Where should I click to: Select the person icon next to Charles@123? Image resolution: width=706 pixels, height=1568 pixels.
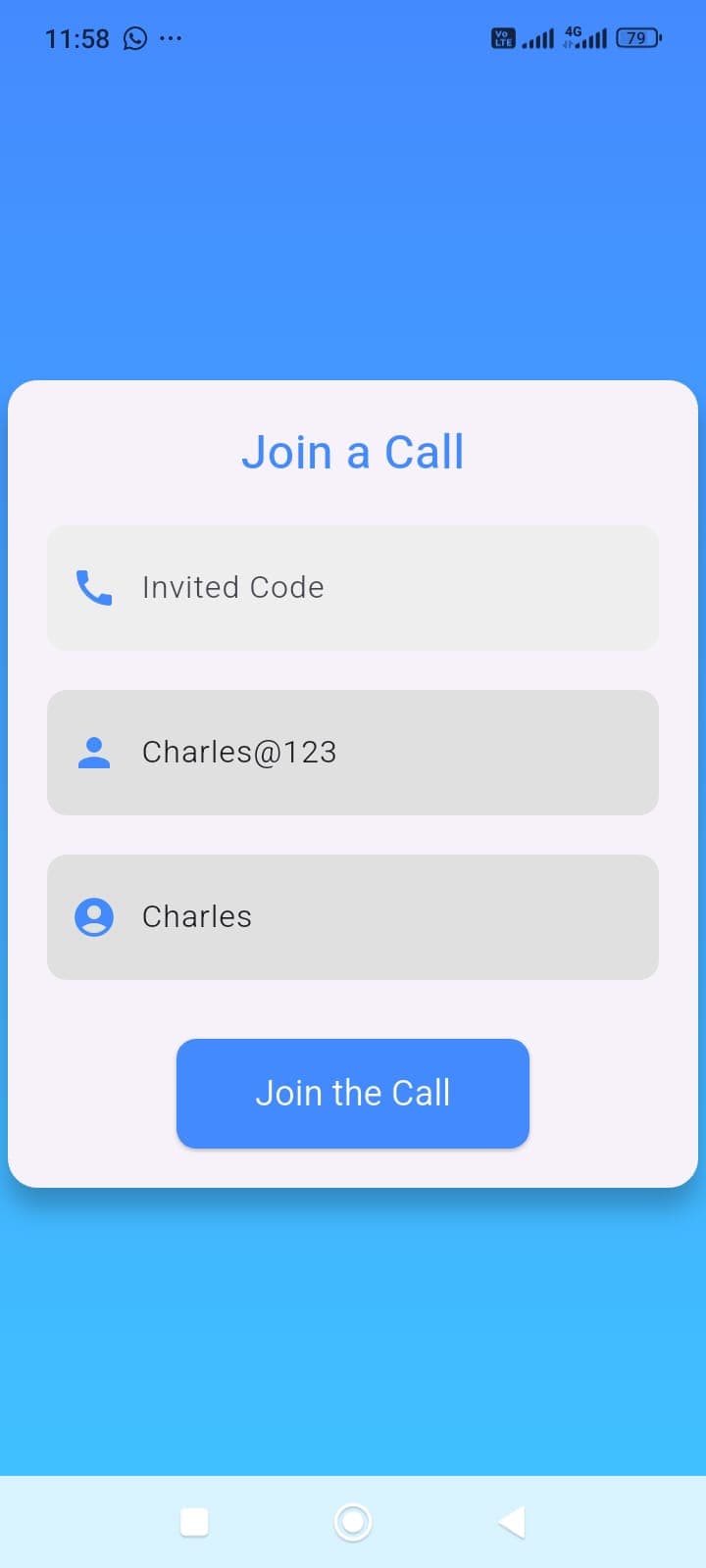pos(92,752)
